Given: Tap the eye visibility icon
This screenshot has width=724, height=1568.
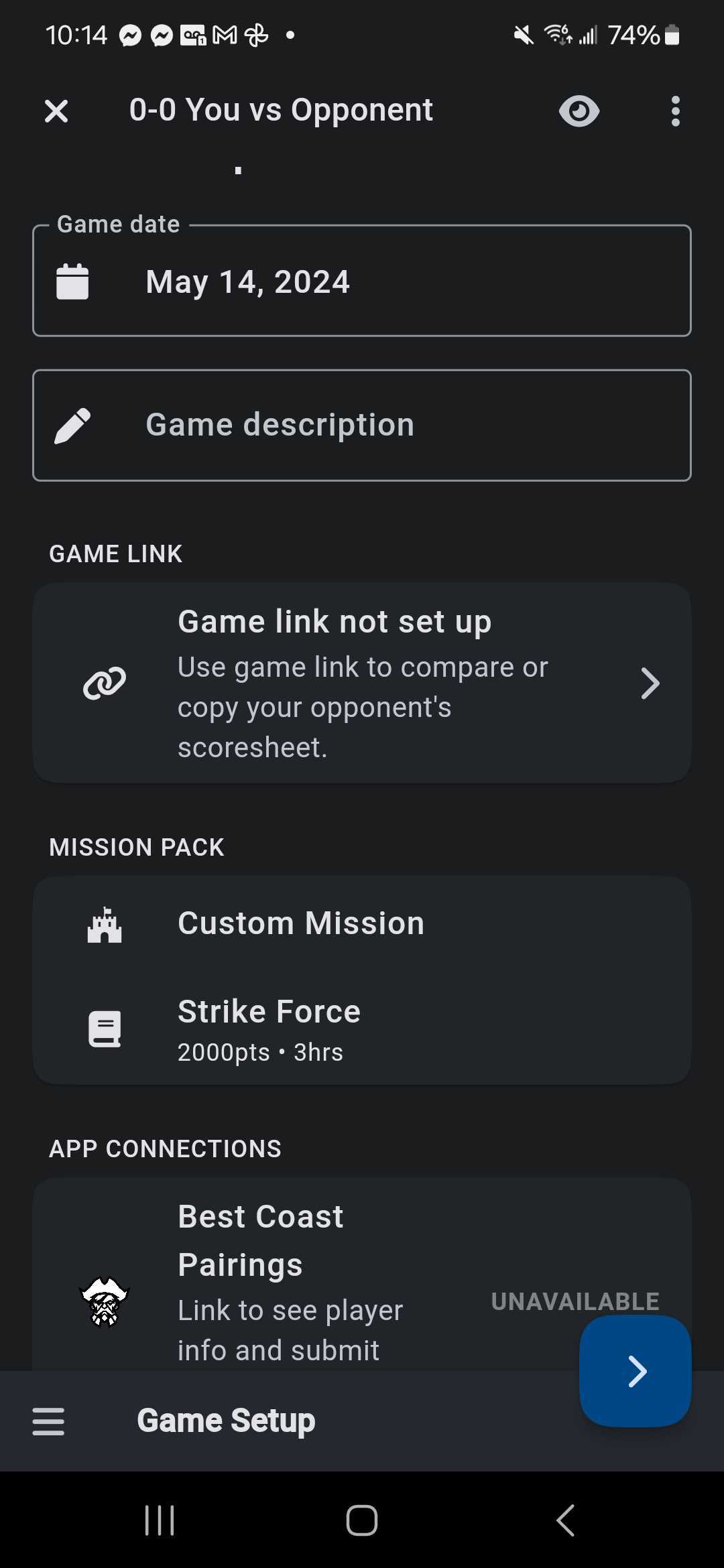Looking at the screenshot, I should (x=579, y=111).
